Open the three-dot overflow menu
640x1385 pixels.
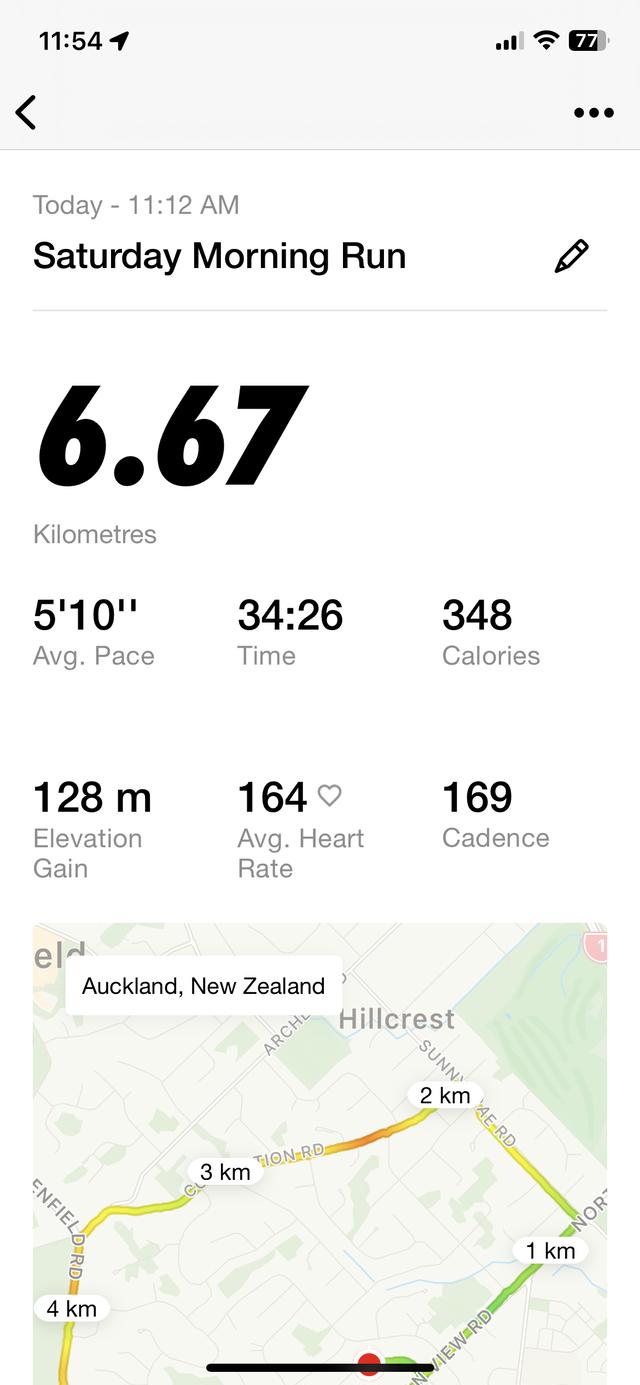pyautogui.click(x=594, y=113)
